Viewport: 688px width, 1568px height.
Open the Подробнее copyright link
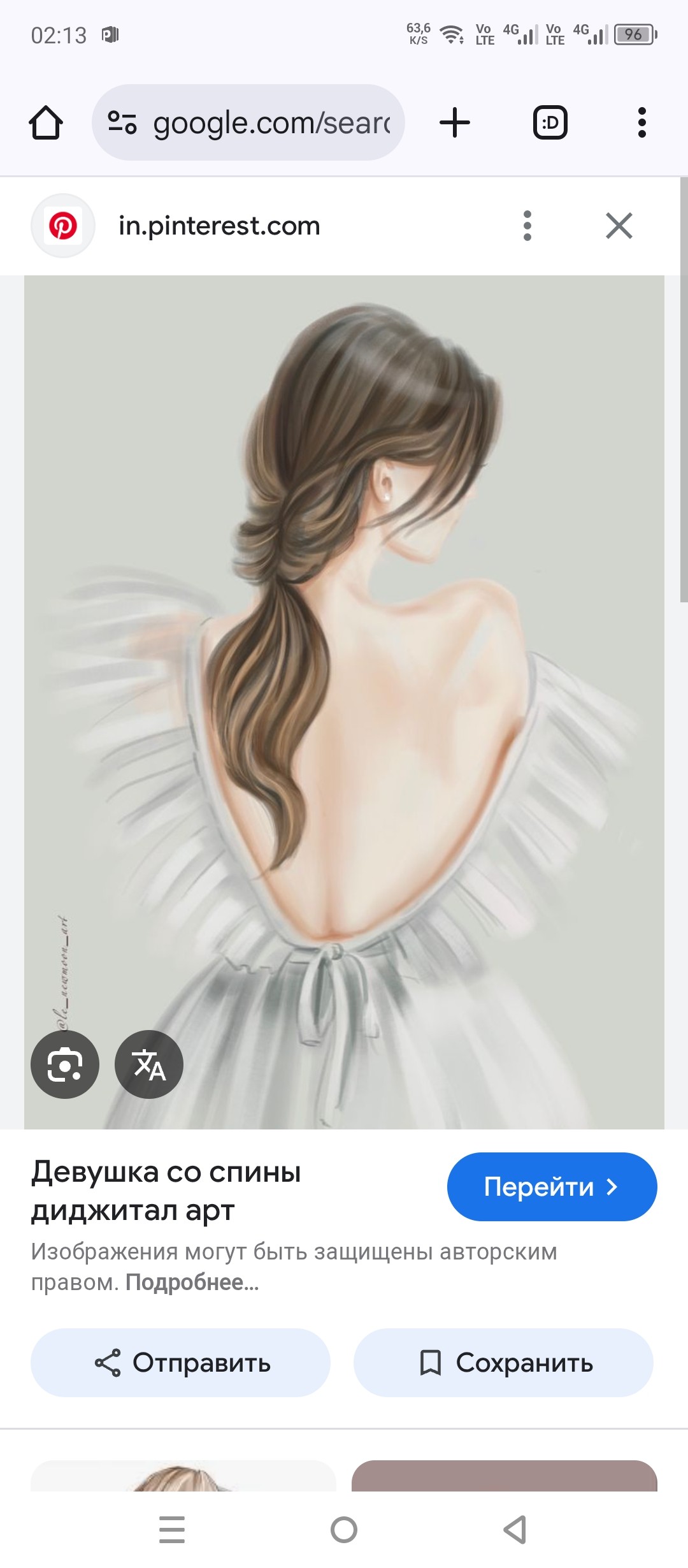coord(192,1282)
